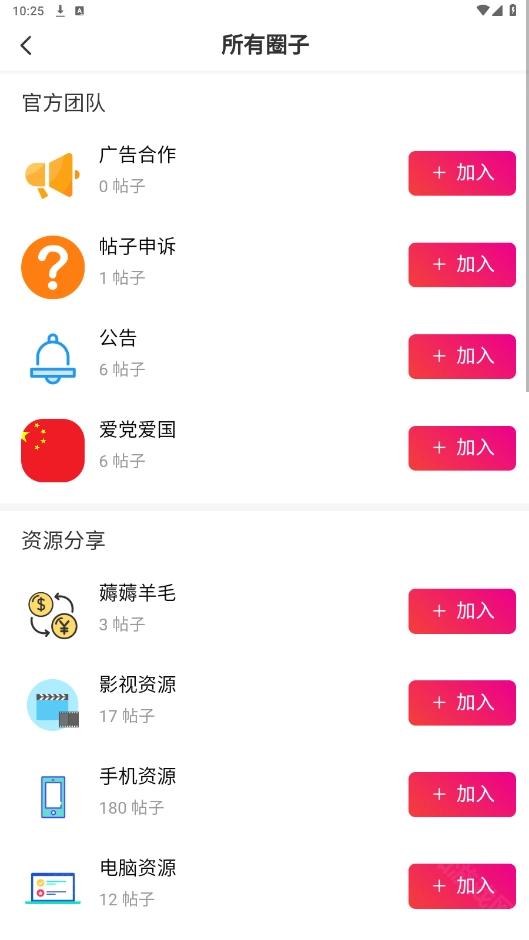Join the 爱党爱国 circle
The width and height of the screenshot is (529, 940).
462,448
